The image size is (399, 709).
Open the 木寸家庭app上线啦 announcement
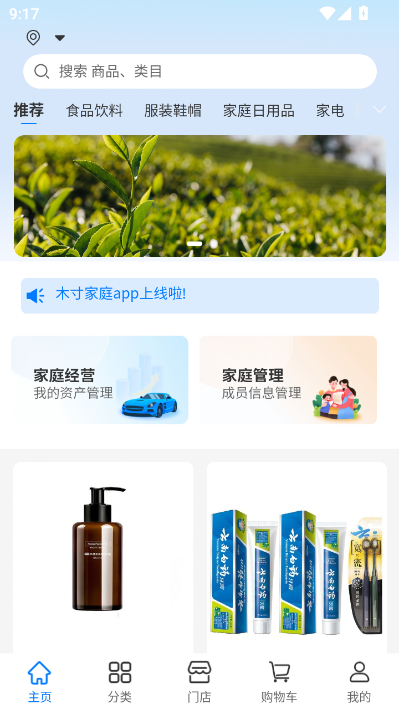click(x=200, y=295)
